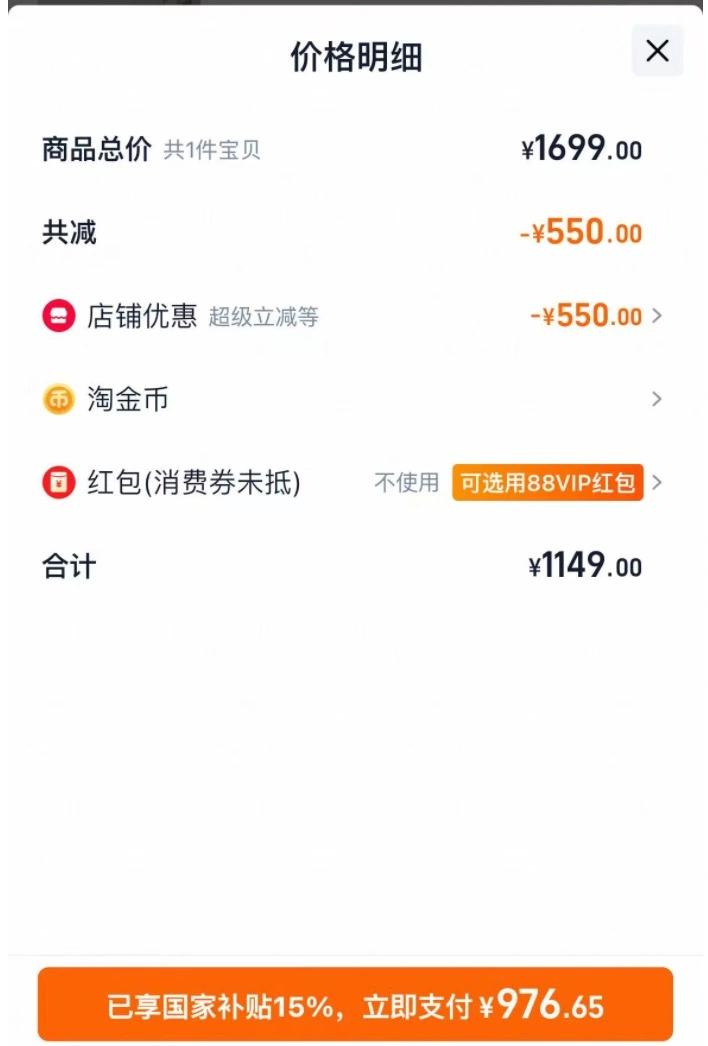Tap 立即支付 ¥976.65 button
Image resolution: width=708 pixels, height=1046 pixels.
[355, 1004]
